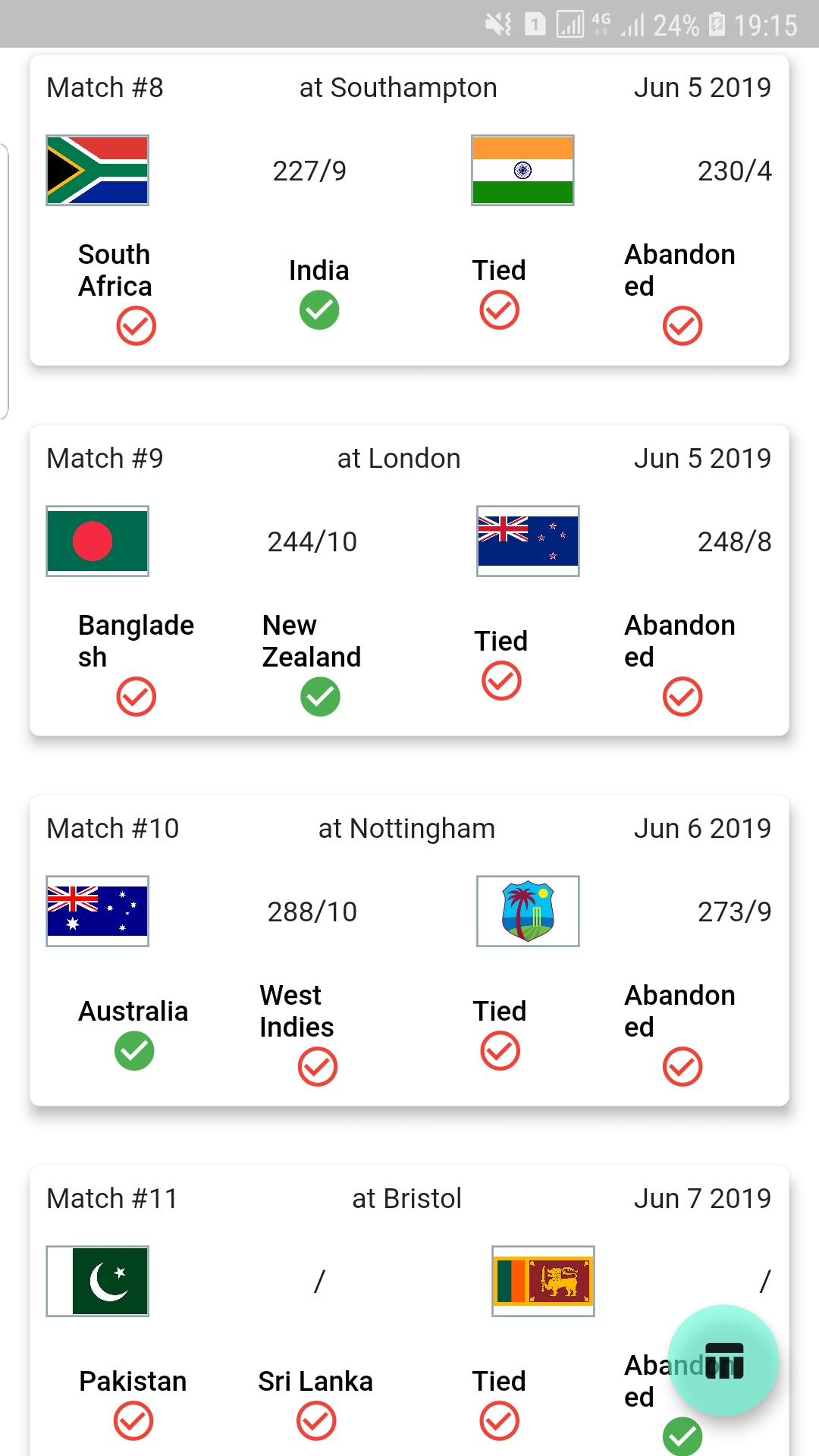Screen dimensions: 819x1456
Task: Choose Bangladesh in Match #9
Action: click(x=136, y=697)
